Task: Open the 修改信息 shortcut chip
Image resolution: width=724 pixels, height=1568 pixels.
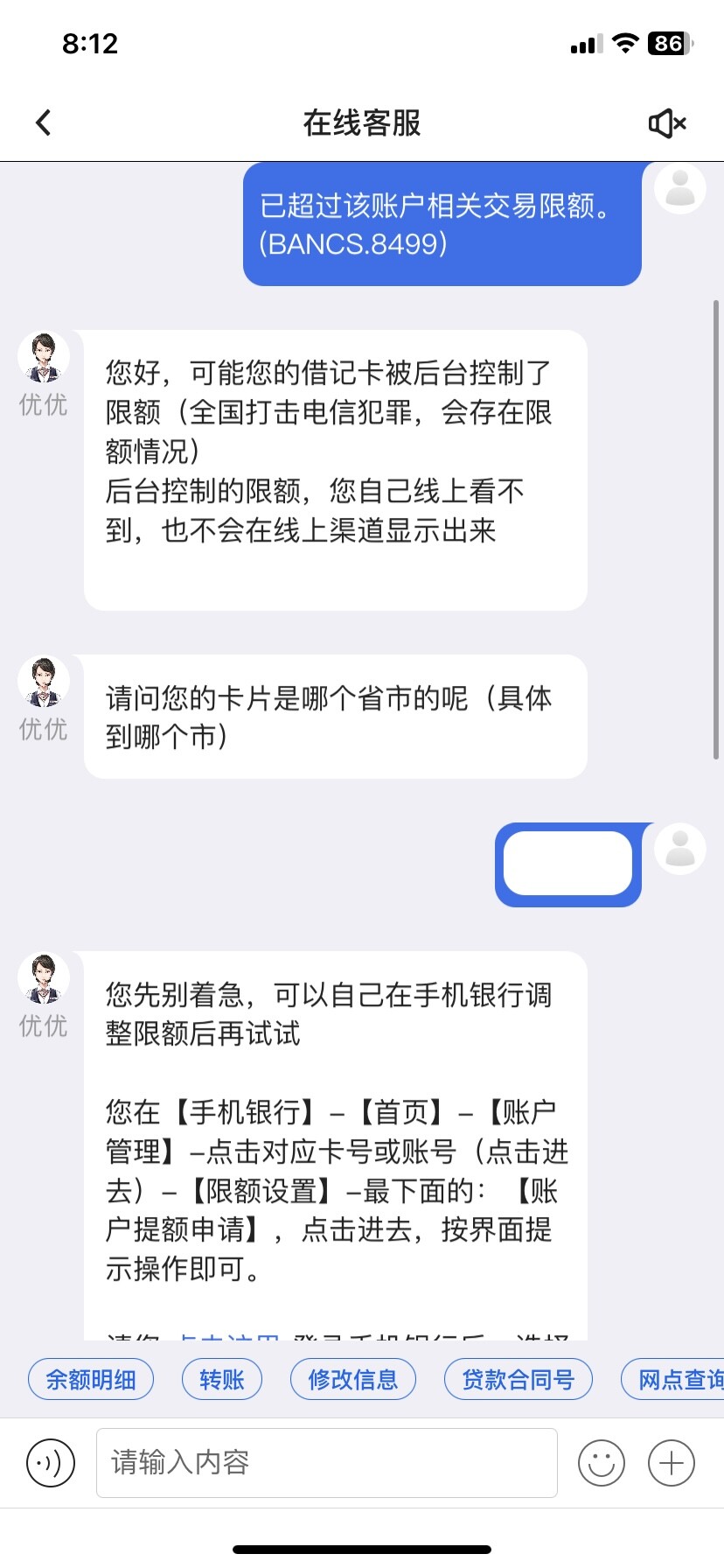Action: click(353, 1380)
